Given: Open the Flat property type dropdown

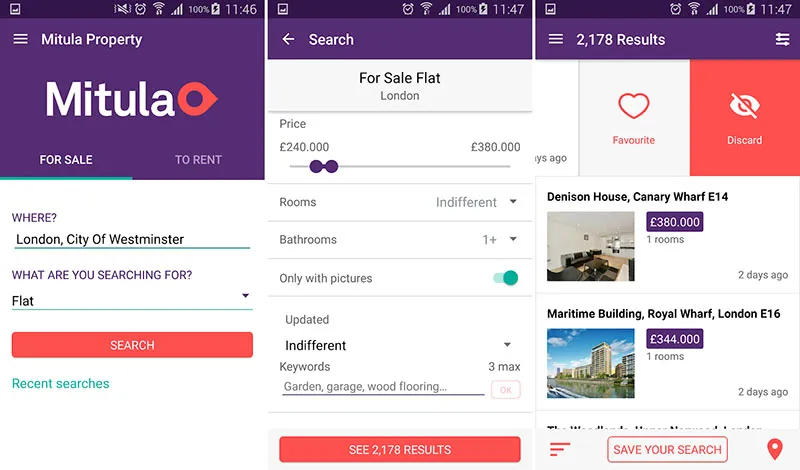Looking at the screenshot, I should pyautogui.click(x=131, y=300).
